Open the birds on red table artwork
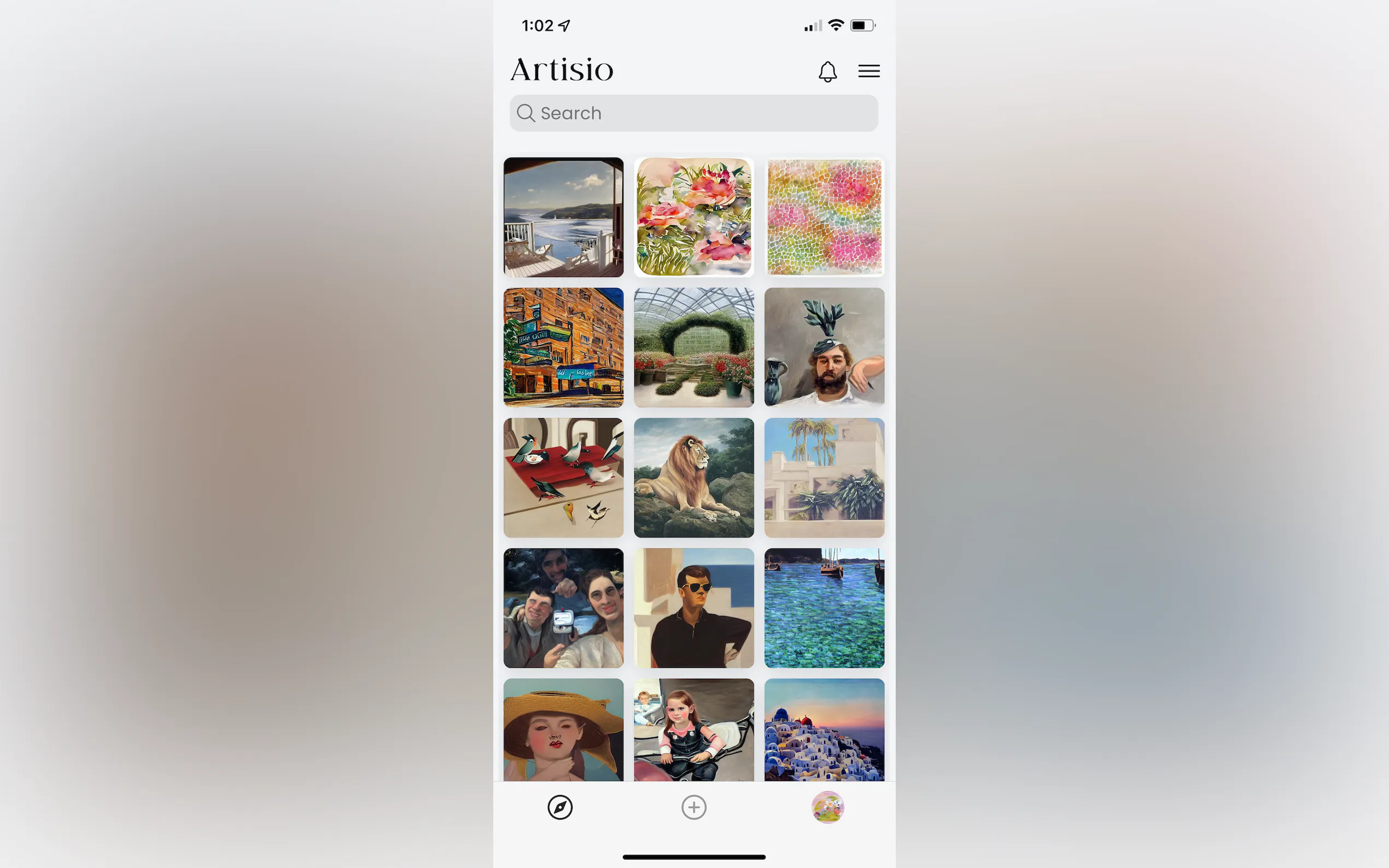The width and height of the screenshot is (1389, 868). pyautogui.click(x=563, y=478)
